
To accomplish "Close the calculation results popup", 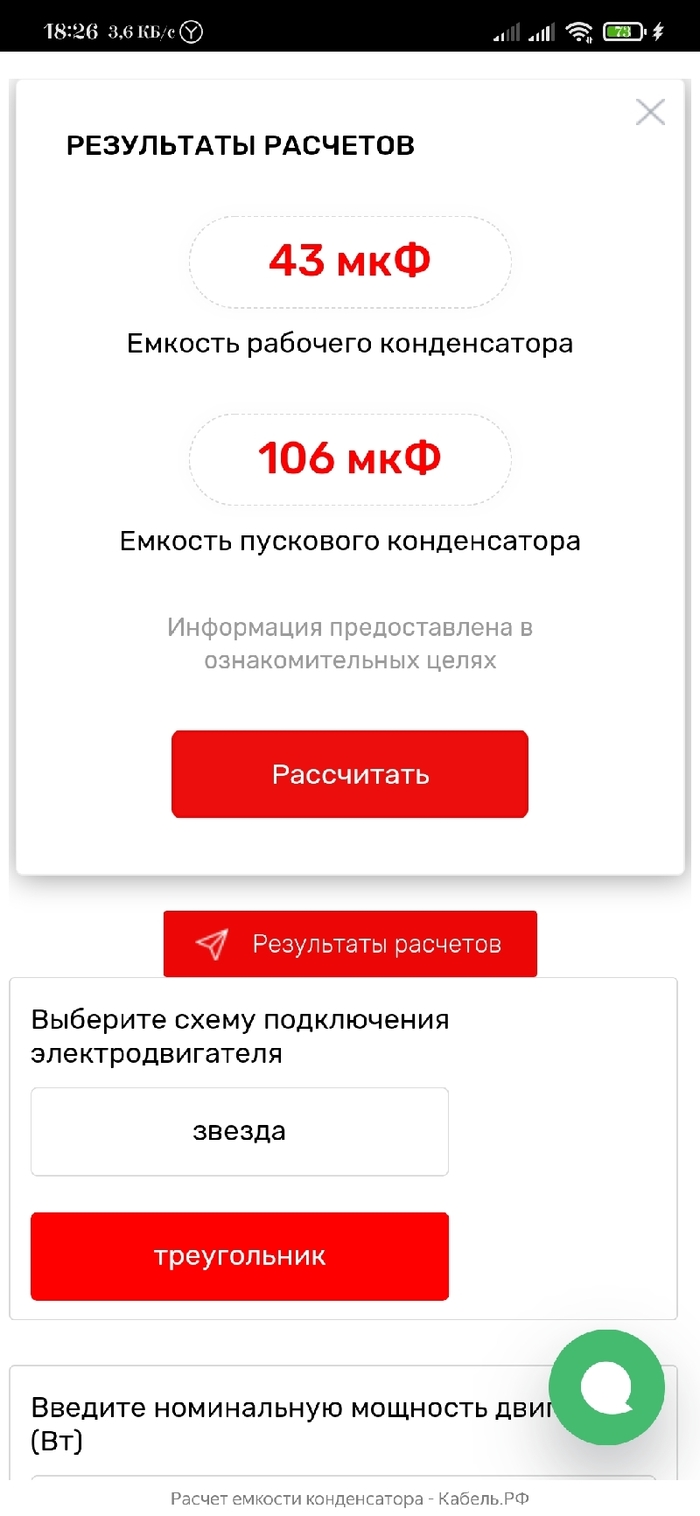I will (x=650, y=112).
